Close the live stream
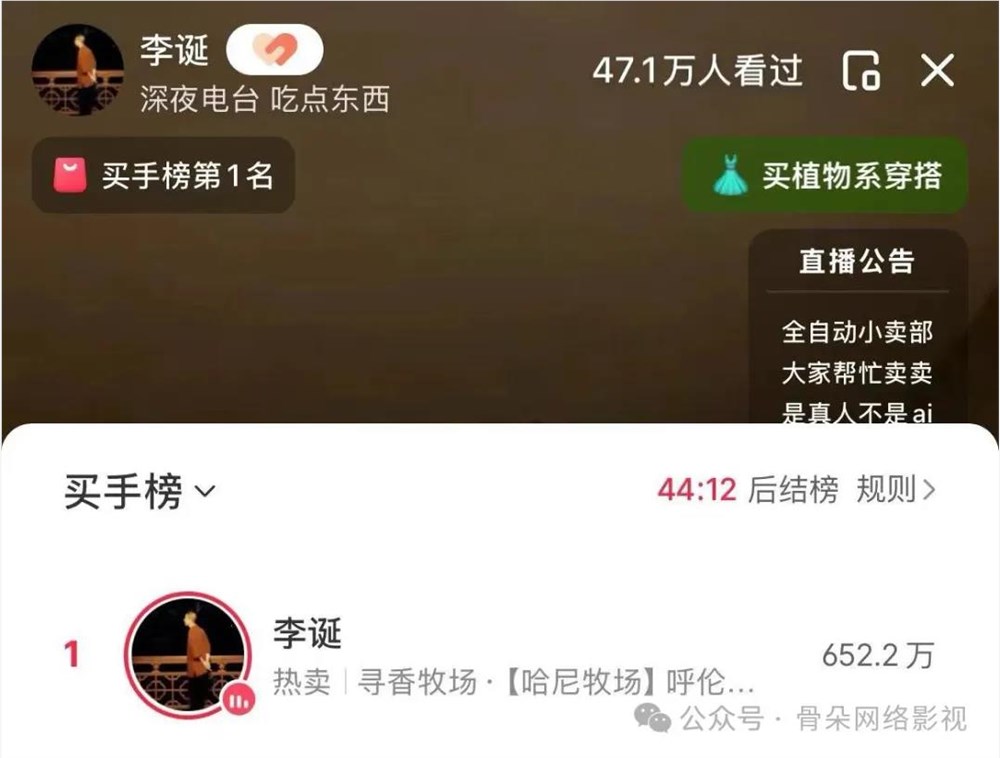Image resolution: width=1000 pixels, height=758 pixels. (x=937, y=71)
